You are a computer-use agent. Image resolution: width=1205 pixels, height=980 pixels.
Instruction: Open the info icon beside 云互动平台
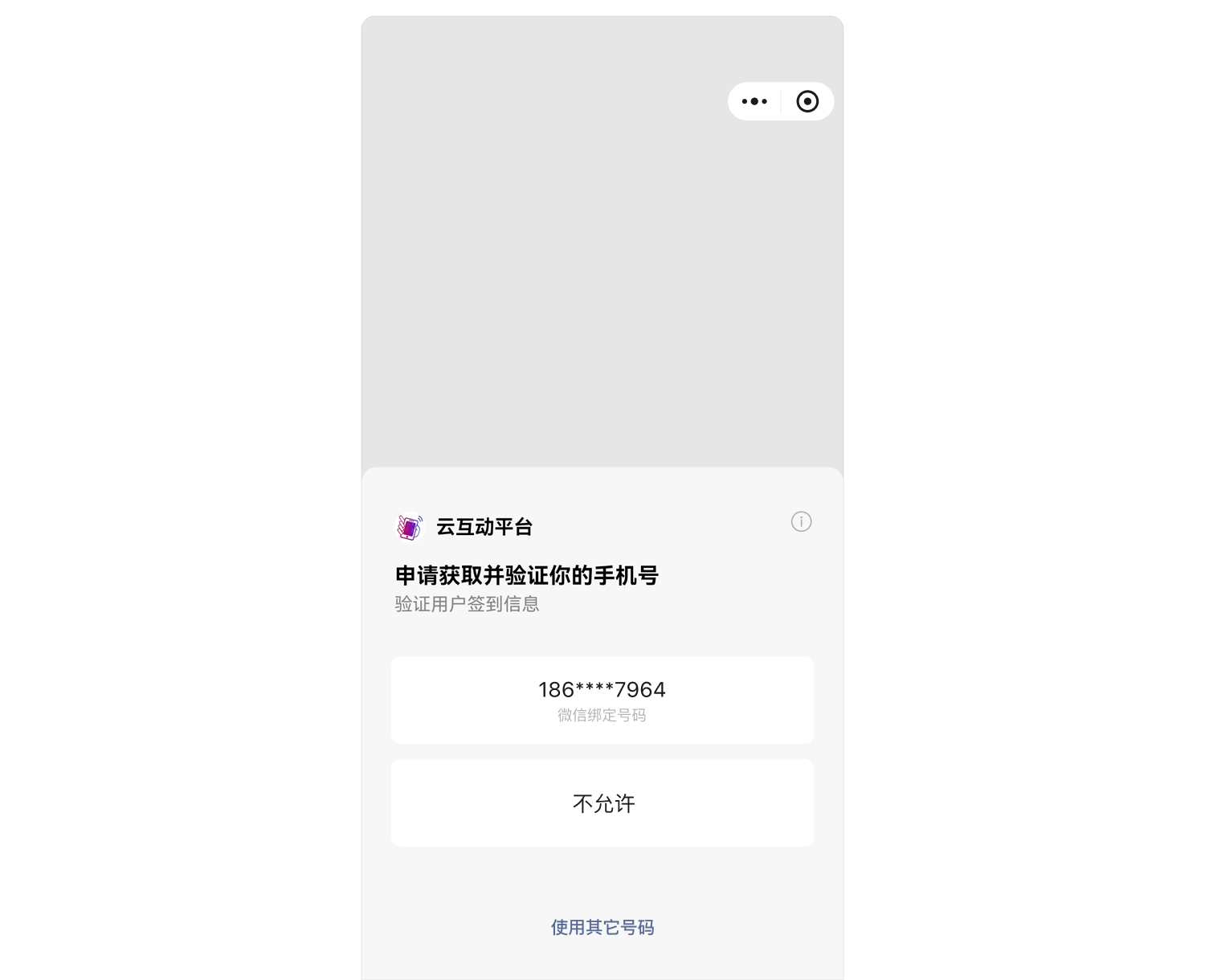pos(801,521)
